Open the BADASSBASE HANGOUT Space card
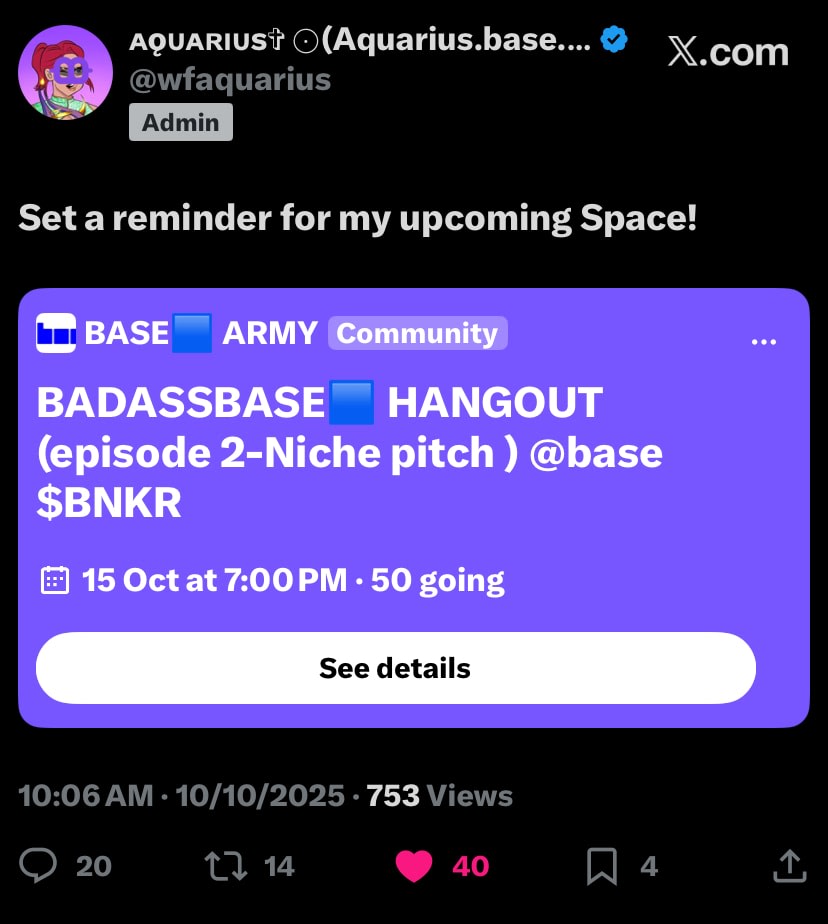Screen dimensions: 828x924 pyautogui.click(x=350, y=454)
